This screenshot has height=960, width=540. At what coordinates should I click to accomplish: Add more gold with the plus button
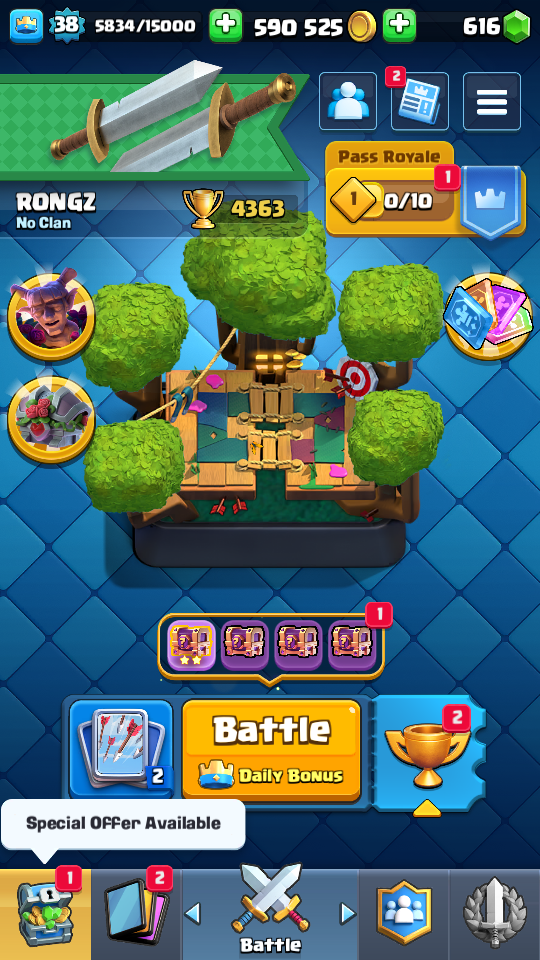[x=399, y=26]
